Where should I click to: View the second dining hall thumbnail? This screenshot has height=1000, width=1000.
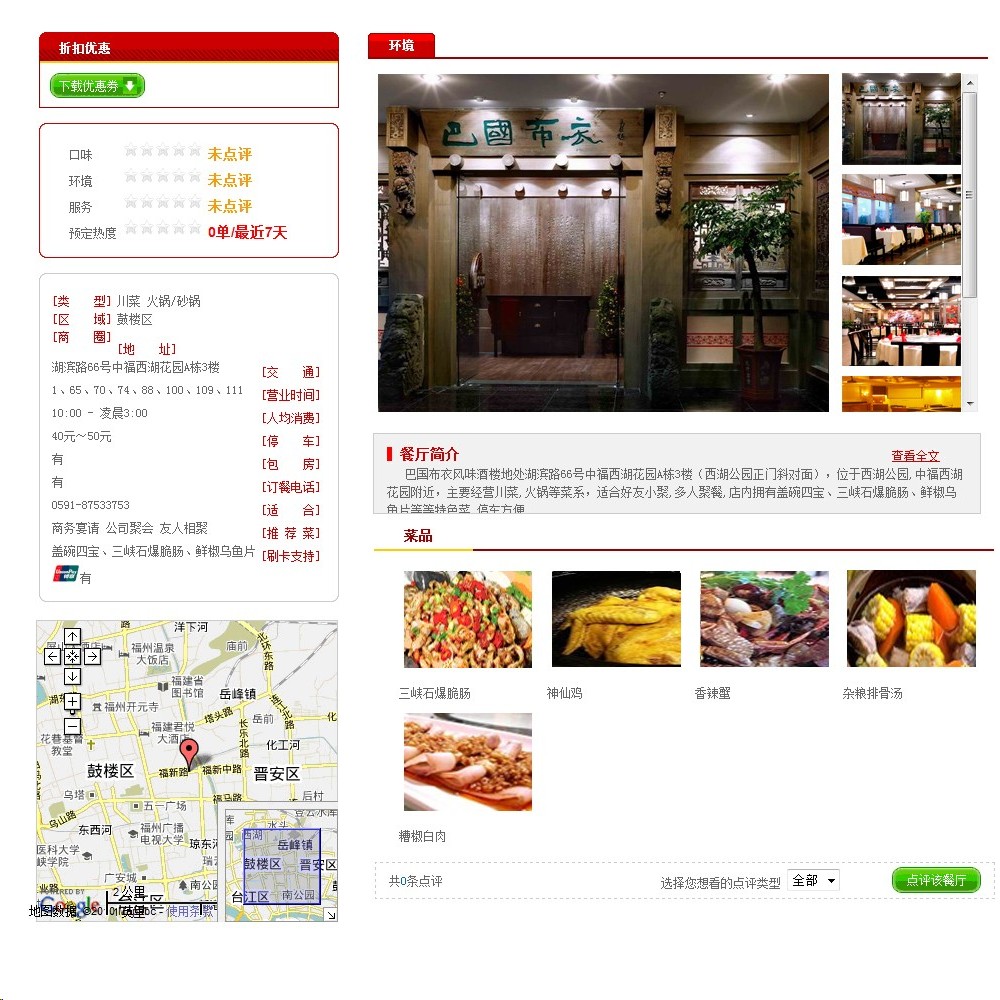[900, 220]
